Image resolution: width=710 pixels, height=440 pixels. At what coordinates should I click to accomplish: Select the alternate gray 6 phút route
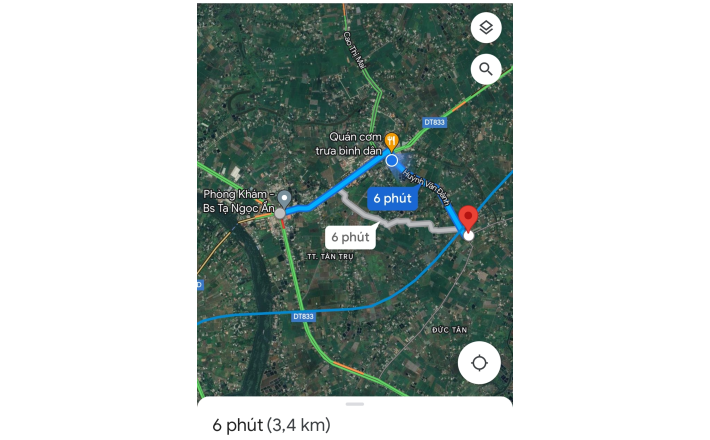click(x=350, y=237)
